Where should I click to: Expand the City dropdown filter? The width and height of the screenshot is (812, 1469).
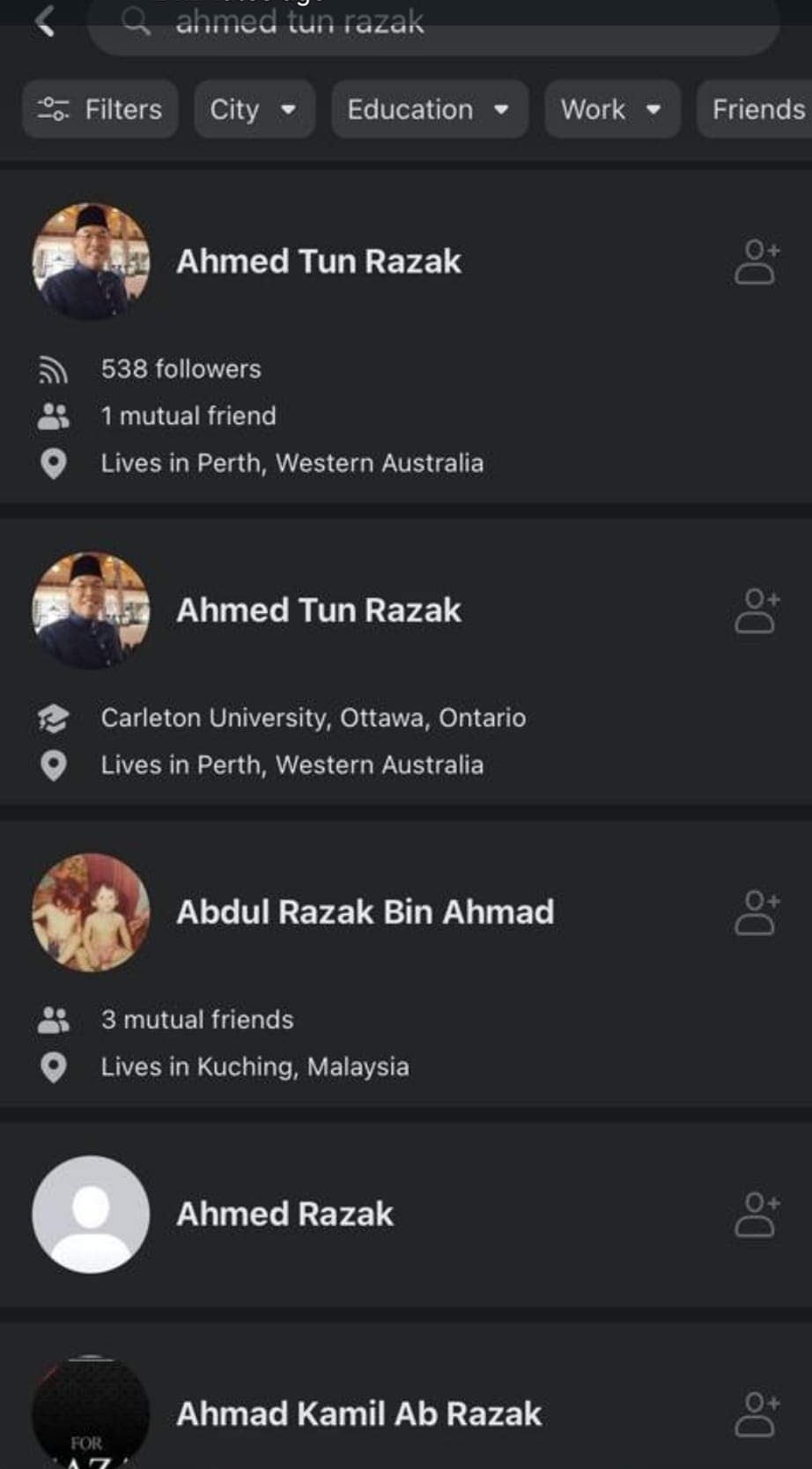pyautogui.click(x=254, y=109)
